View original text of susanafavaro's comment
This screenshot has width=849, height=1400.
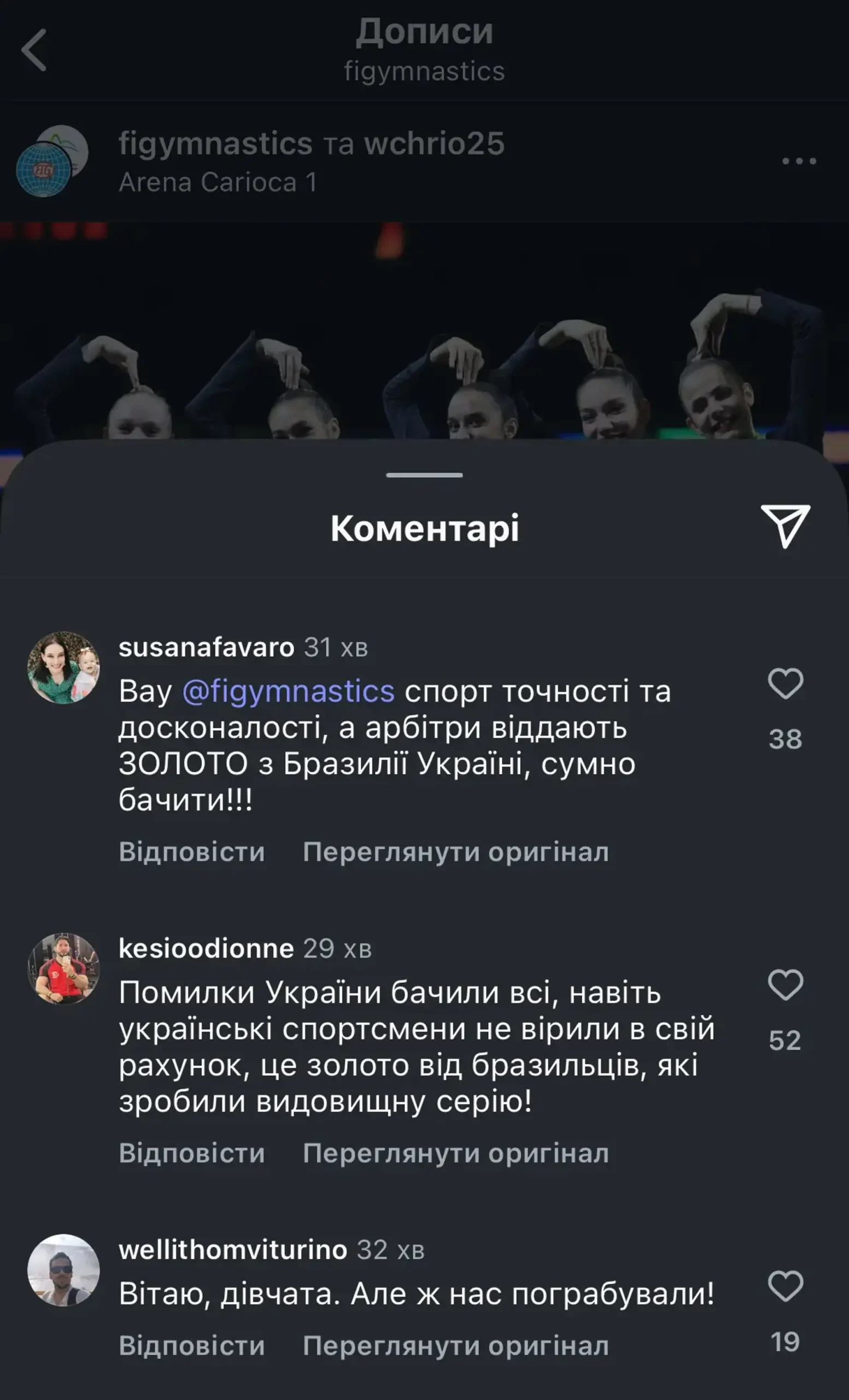[x=455, y=851]
